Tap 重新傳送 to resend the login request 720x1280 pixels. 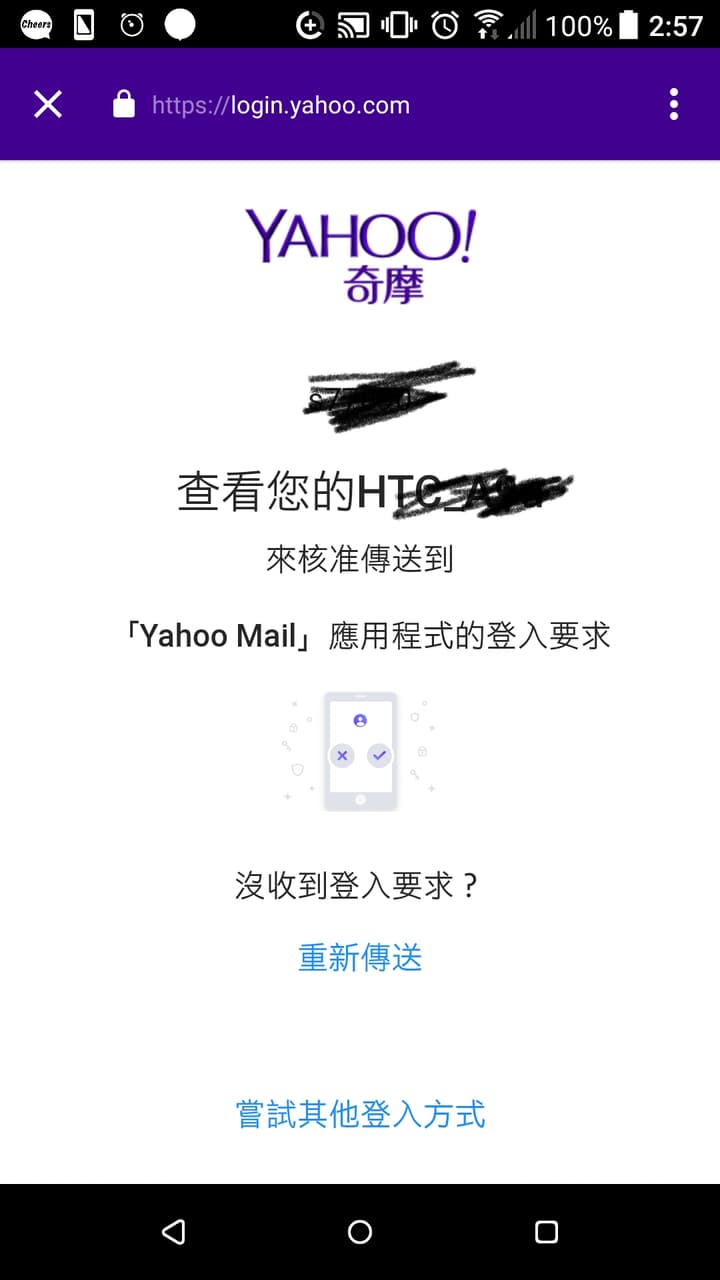[359, 958]
